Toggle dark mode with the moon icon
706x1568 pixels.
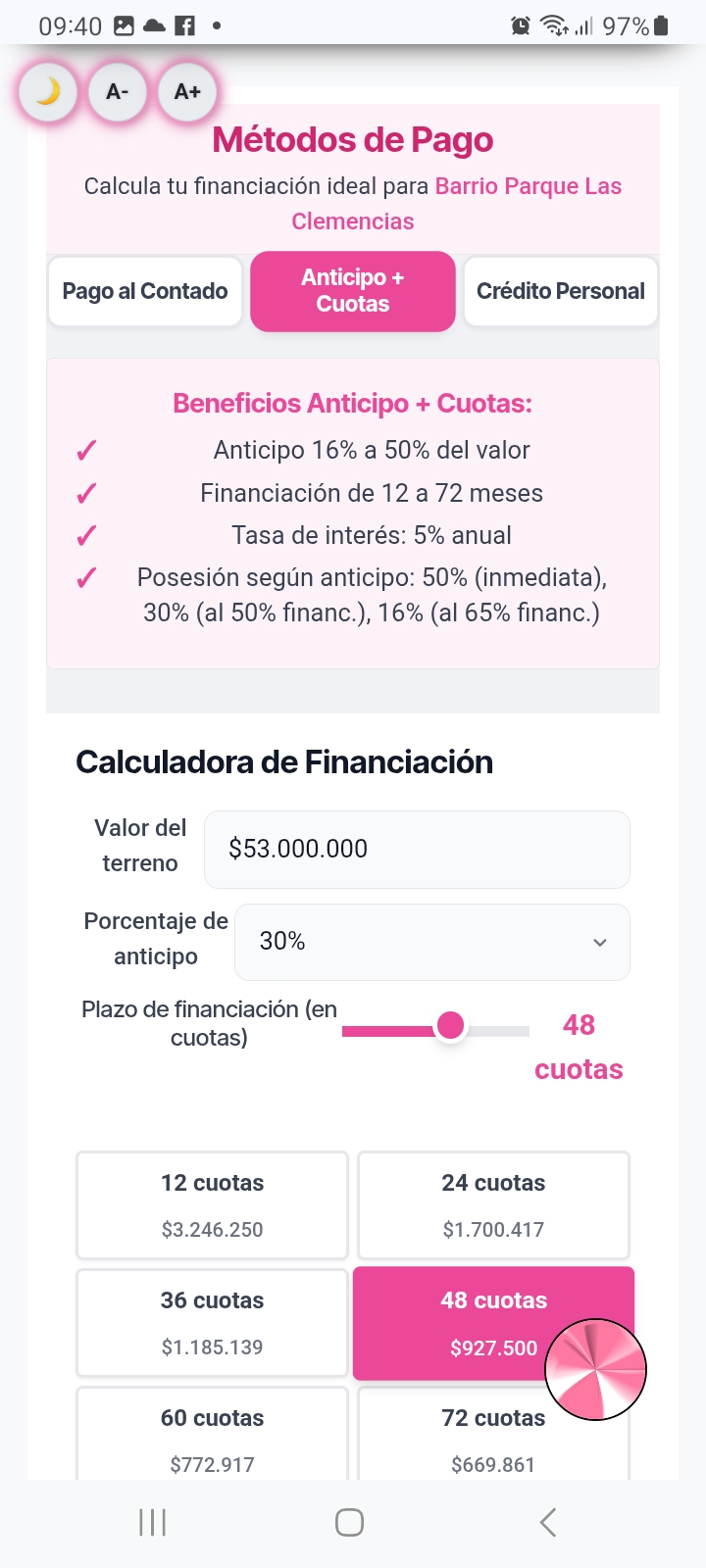pyautogui.click(x=48, y=92)
